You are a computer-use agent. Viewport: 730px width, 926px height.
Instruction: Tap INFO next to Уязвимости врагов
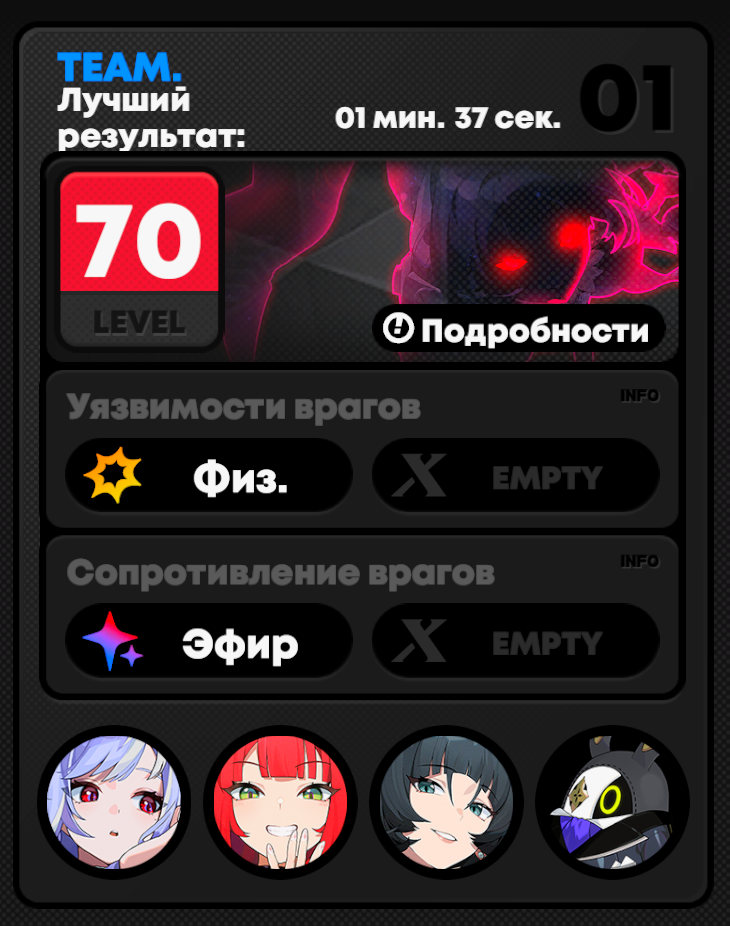[x=640, y=395]
